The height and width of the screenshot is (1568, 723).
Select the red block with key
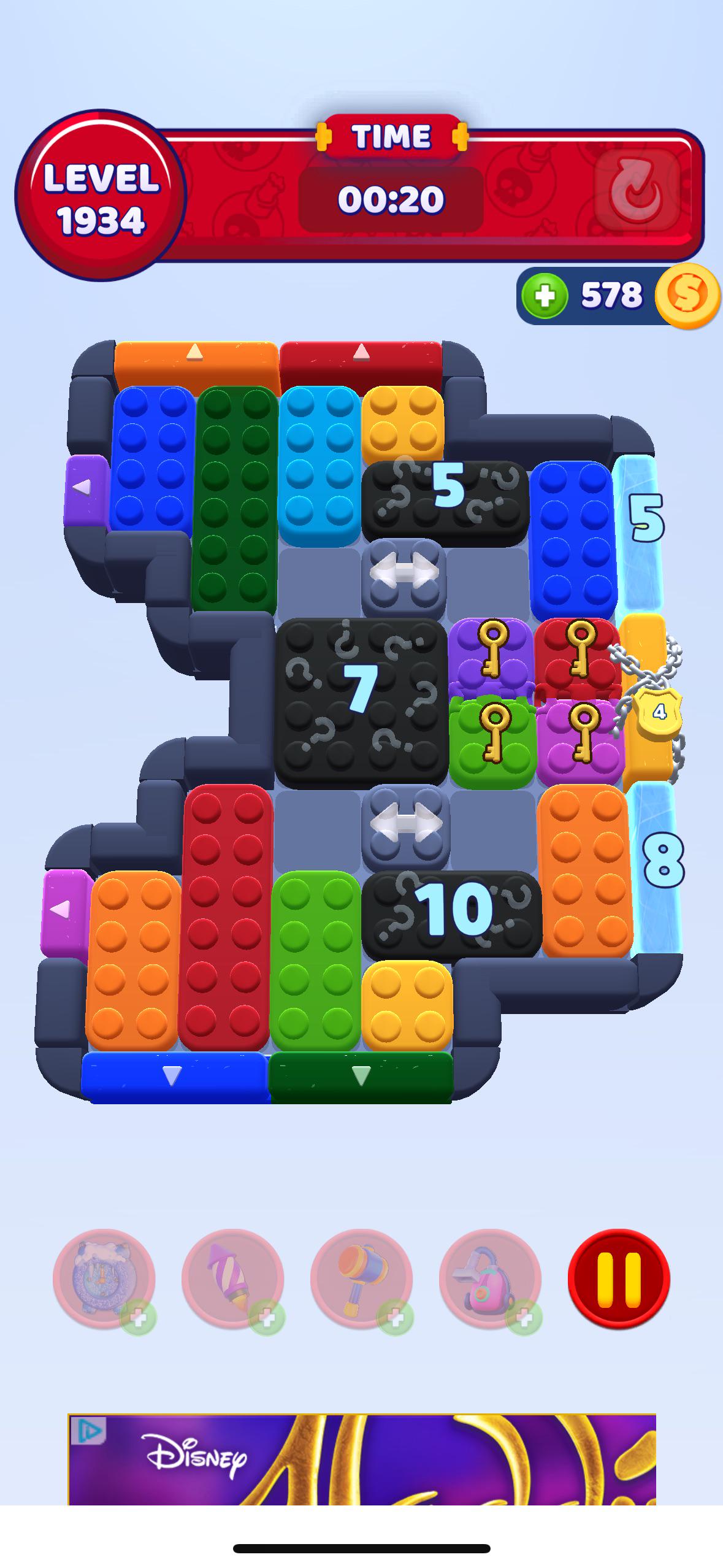click(x=576, y=656)
